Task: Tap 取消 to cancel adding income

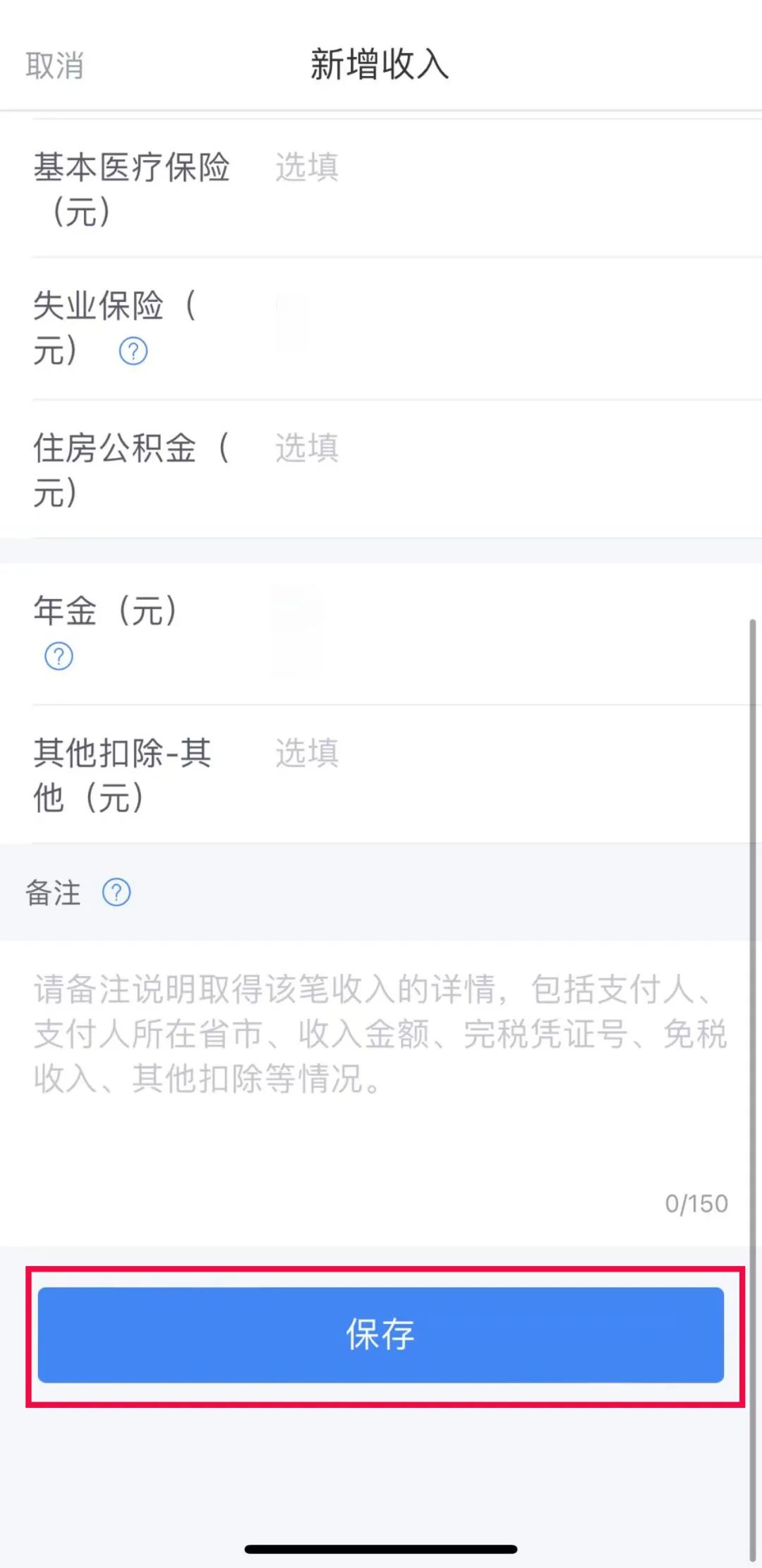Action: [54, 65]
